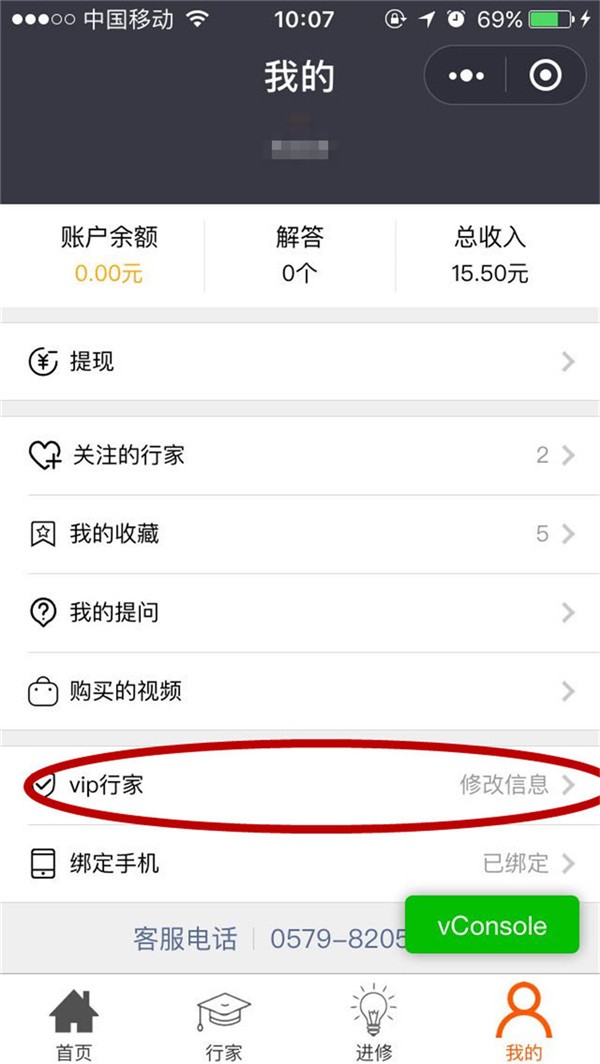Image resolution: width=600 pixels, height=1064 pixels.
Task: Open the 提现 withdrawal row
Action: coord(300,362)
